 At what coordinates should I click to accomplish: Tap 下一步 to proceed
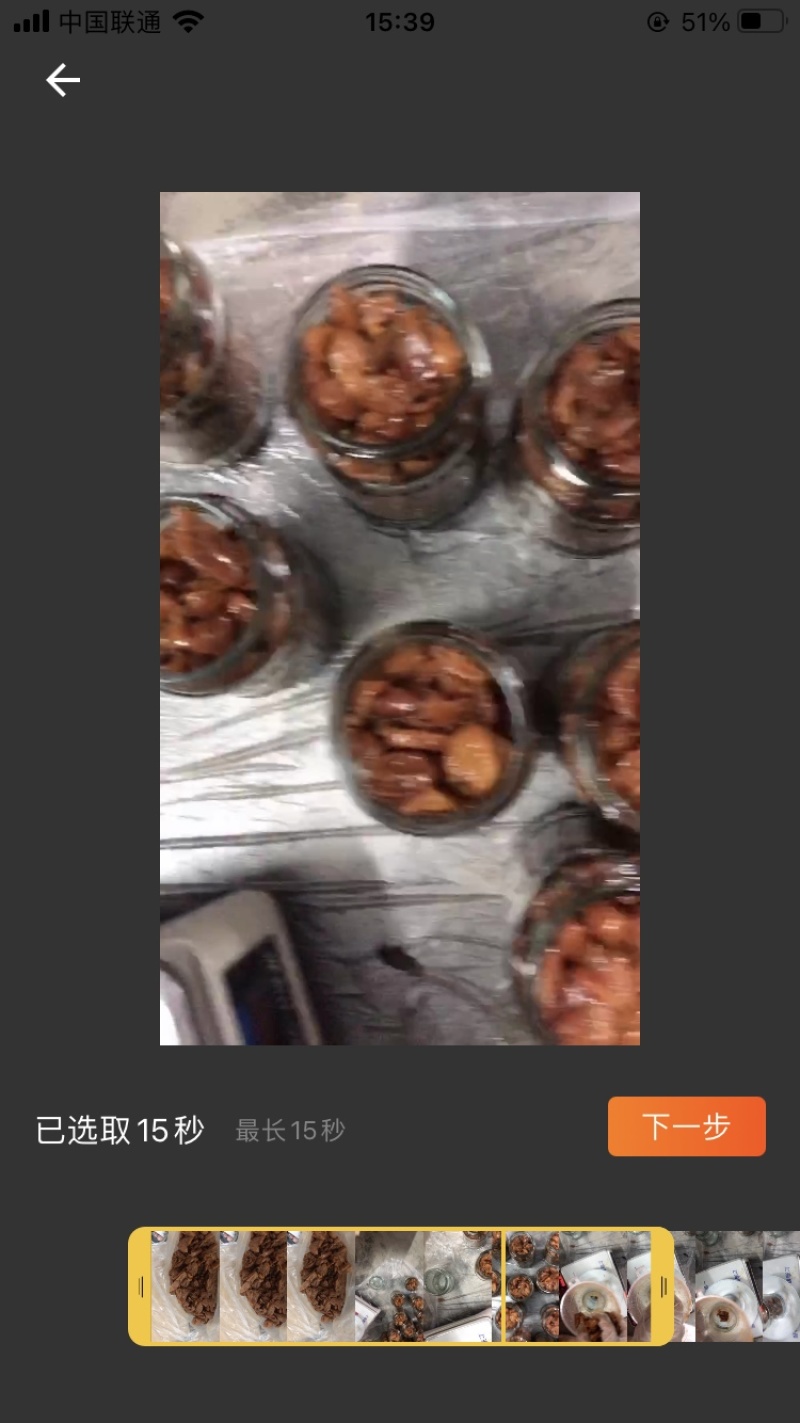coord(687,1127)
